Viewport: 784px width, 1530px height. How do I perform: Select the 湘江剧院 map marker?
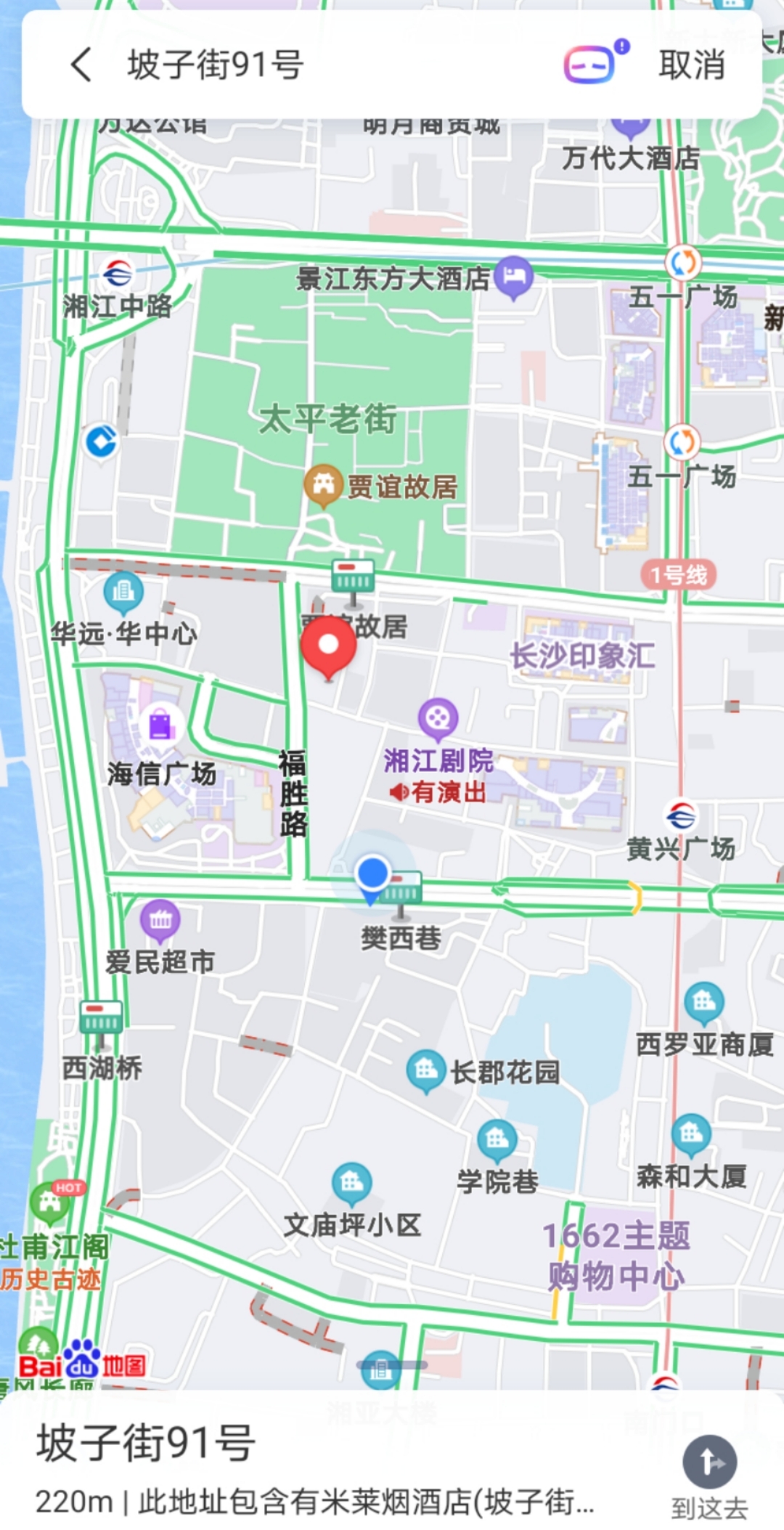tap(438, 718)
